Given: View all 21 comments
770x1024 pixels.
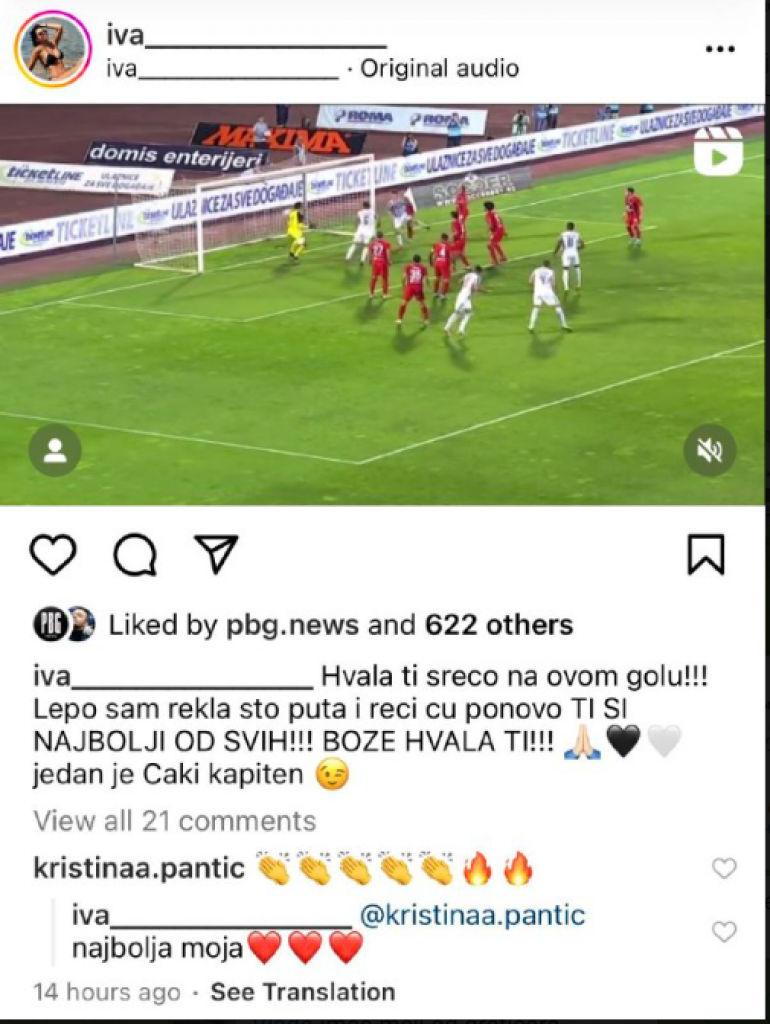Looking at the screenshot, I should 175,821.
